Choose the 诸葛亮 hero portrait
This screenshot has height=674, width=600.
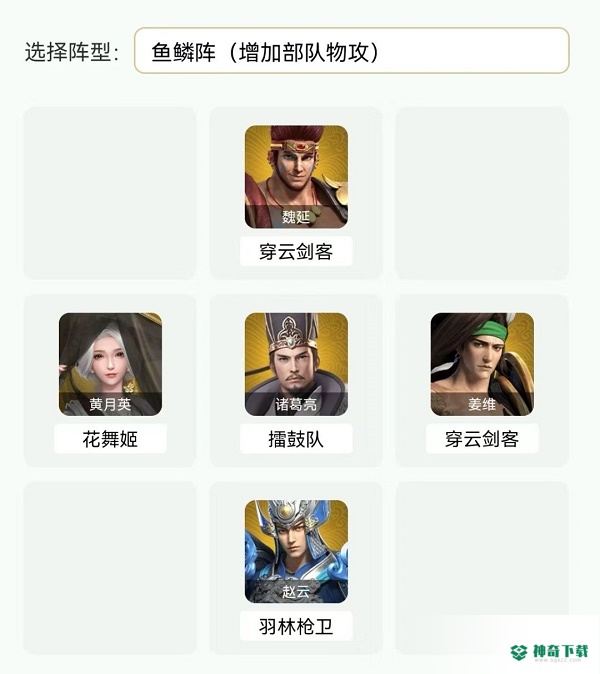click(296, 364)
